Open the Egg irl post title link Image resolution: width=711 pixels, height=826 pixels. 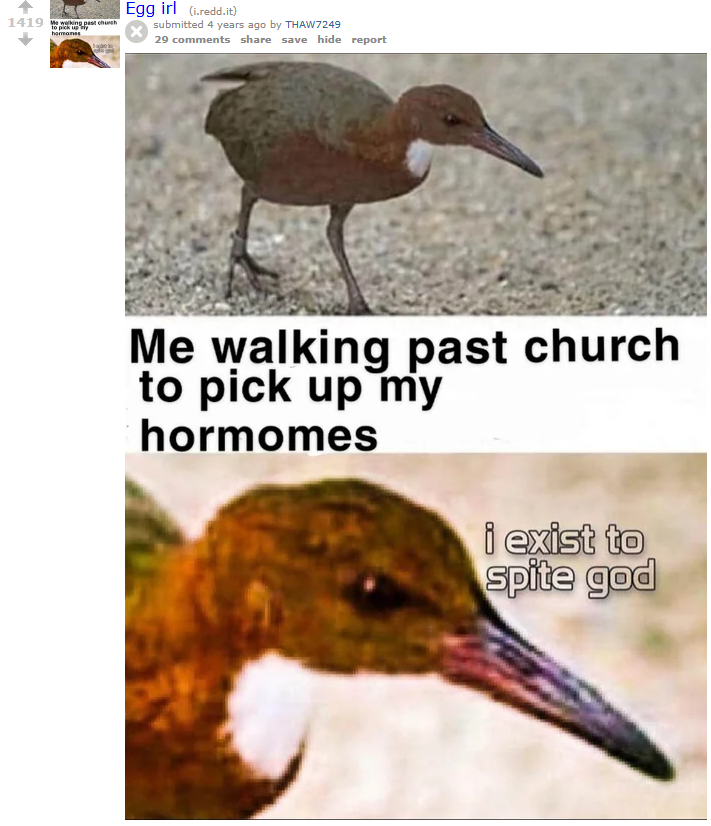(x=151, y=9)
